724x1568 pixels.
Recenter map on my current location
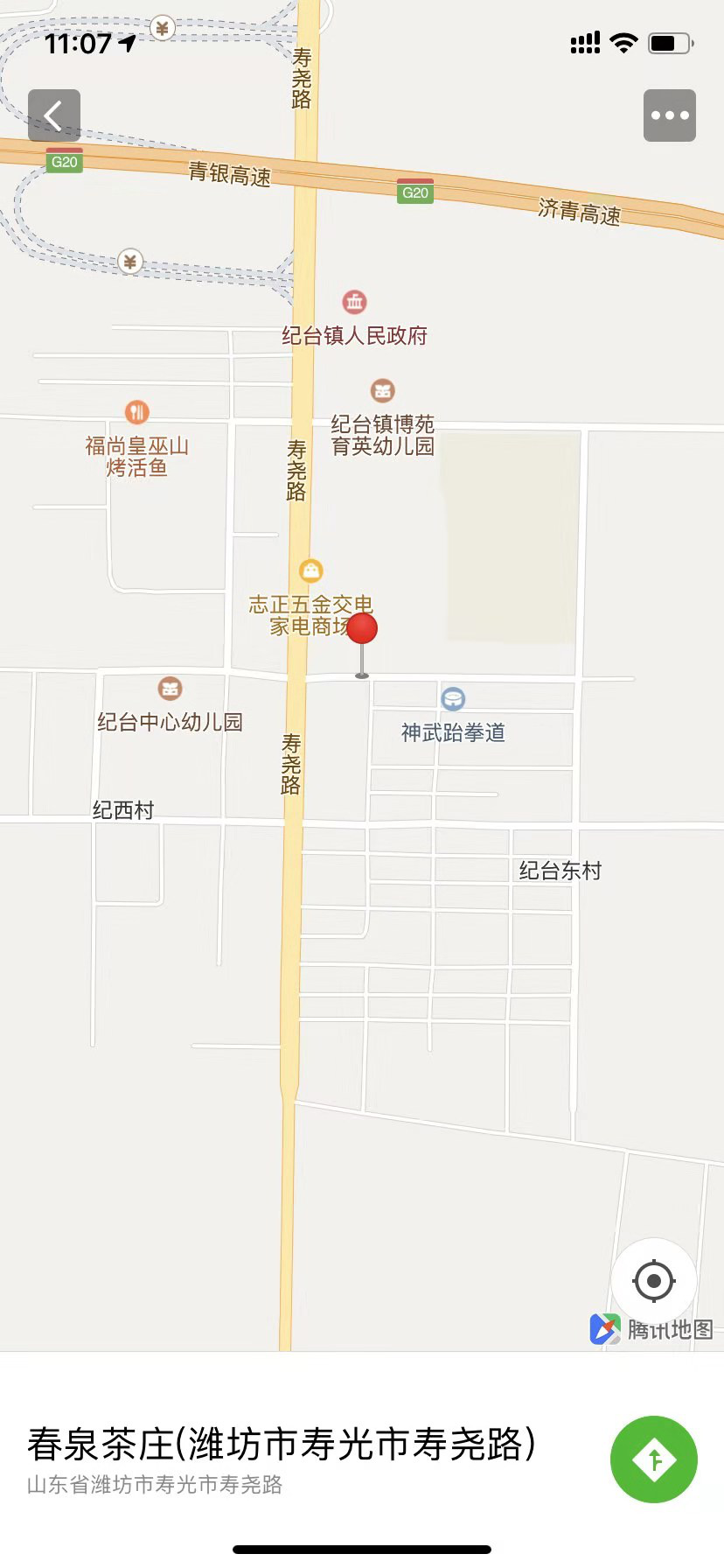pos(653,1281)
